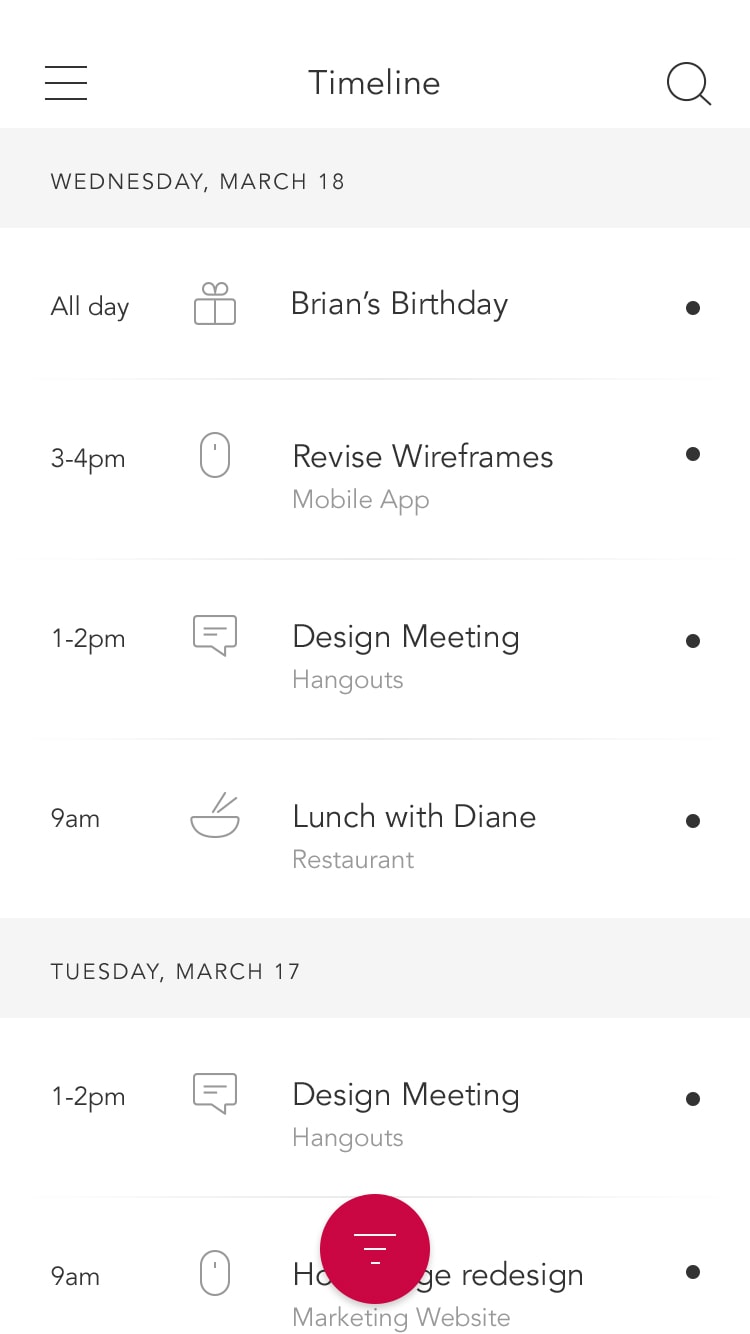The height and width of the screenshot is (1334, 750).
Task: Open the Lunch with Diane event
Action: point(375,829)
